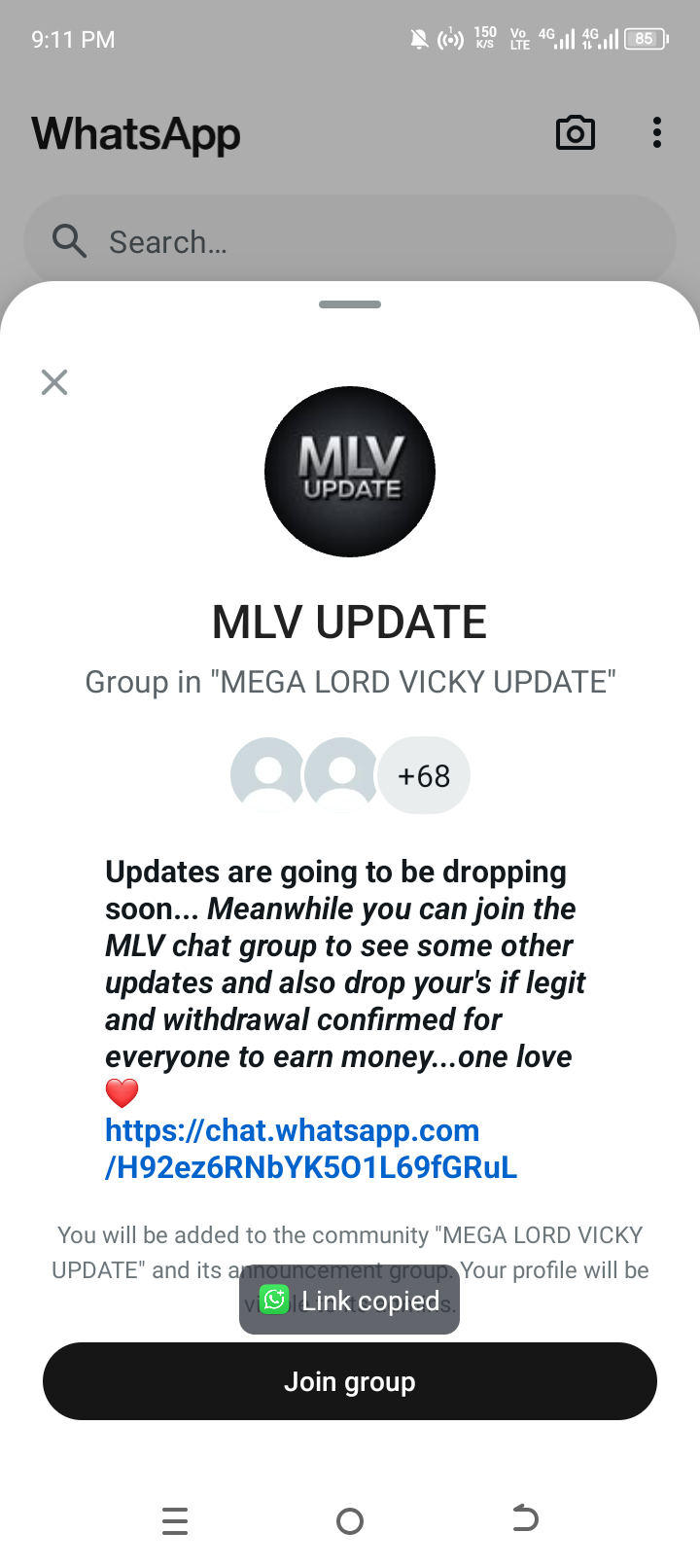
Task: Join the MLV UPDATE group
Action: tap(350, 1381)
